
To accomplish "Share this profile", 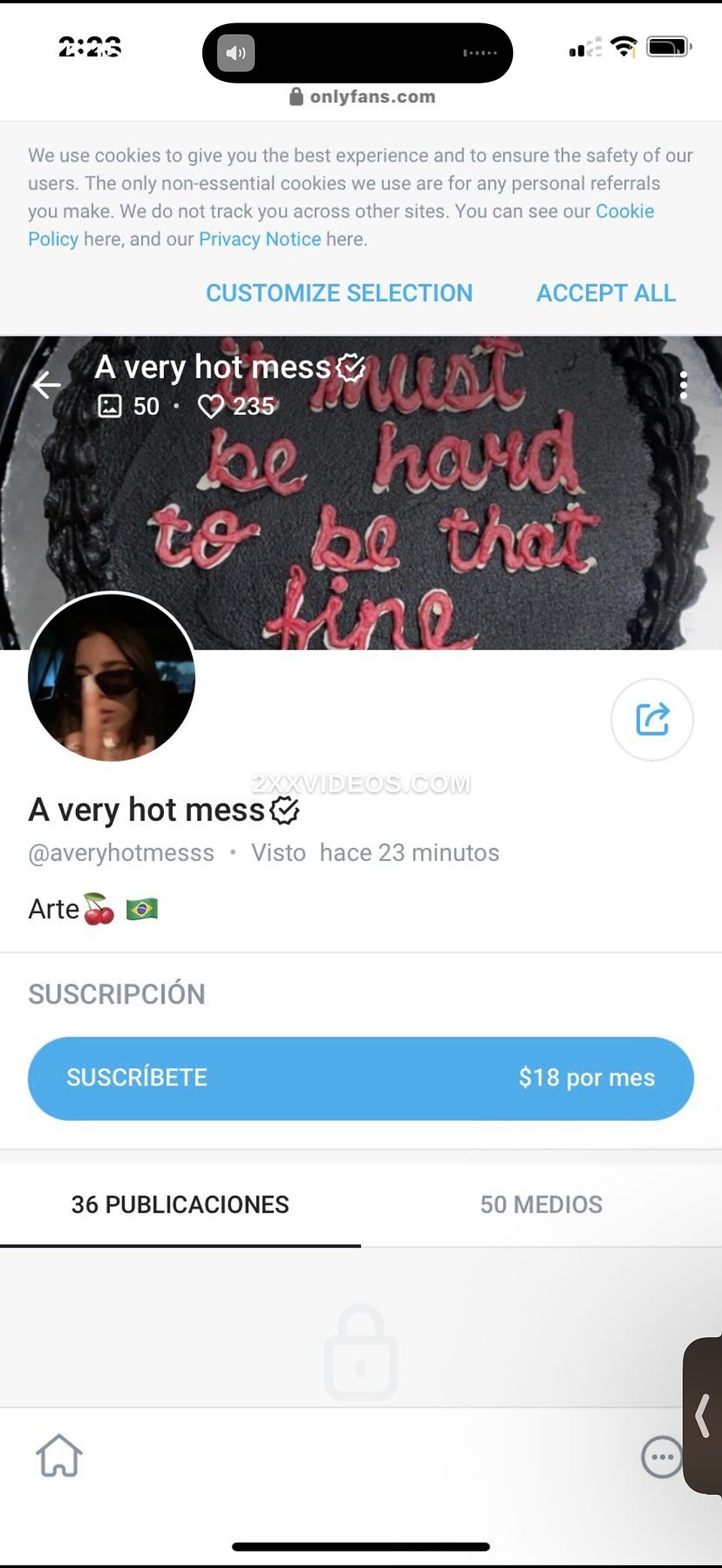I will (x=651, y=719).
